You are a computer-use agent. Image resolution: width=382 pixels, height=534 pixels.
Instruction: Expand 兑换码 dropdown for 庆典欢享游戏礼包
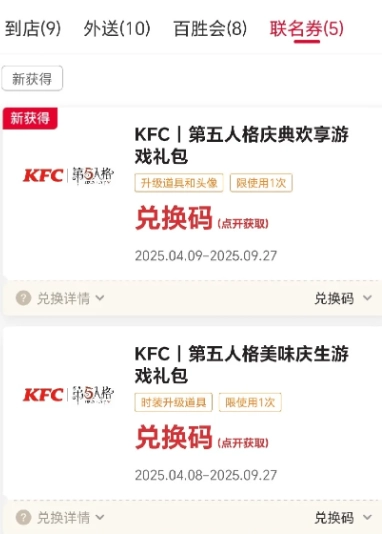coord(343,298)
